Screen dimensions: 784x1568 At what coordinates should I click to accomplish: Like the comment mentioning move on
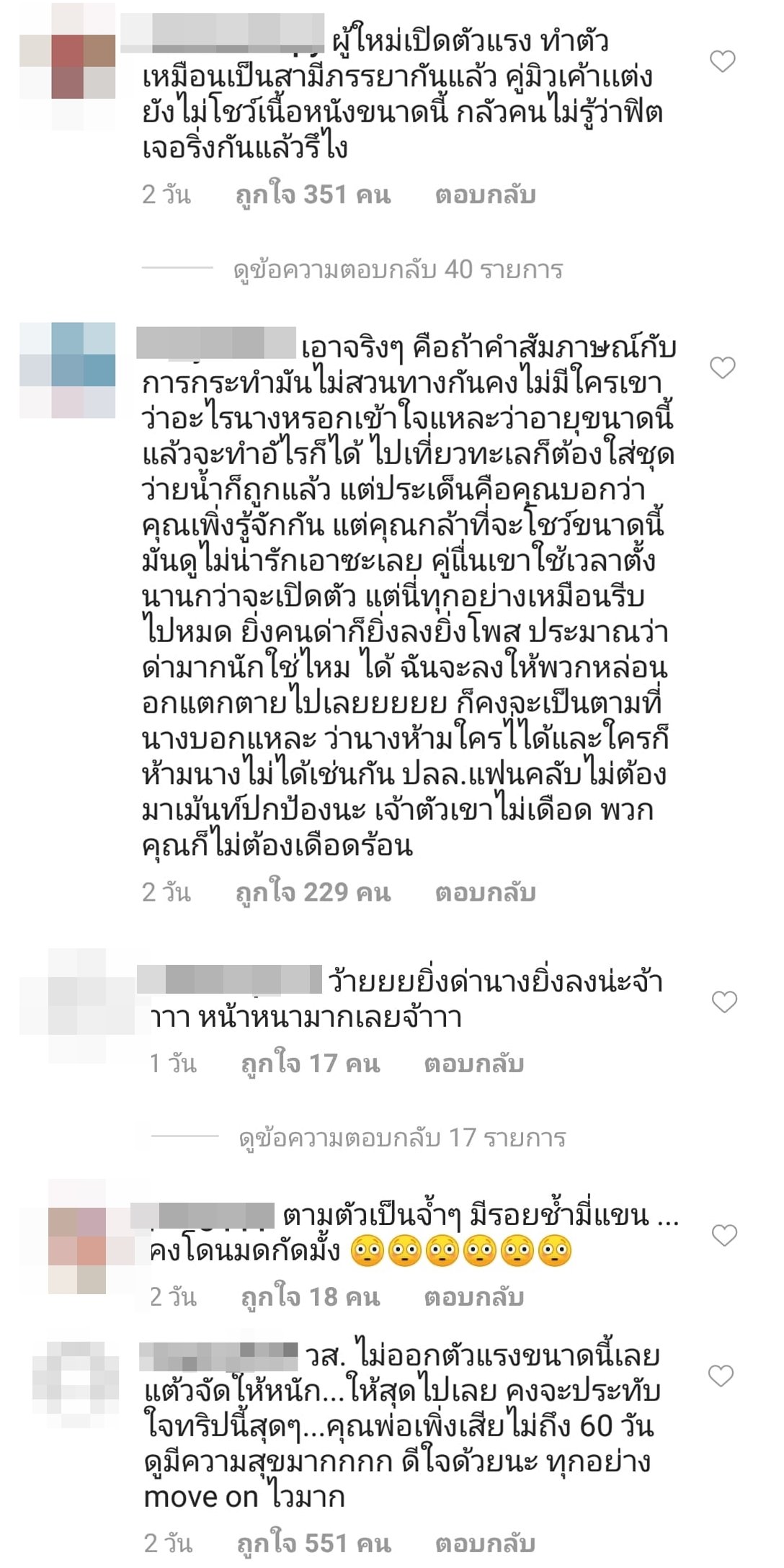pos(721,1376)
